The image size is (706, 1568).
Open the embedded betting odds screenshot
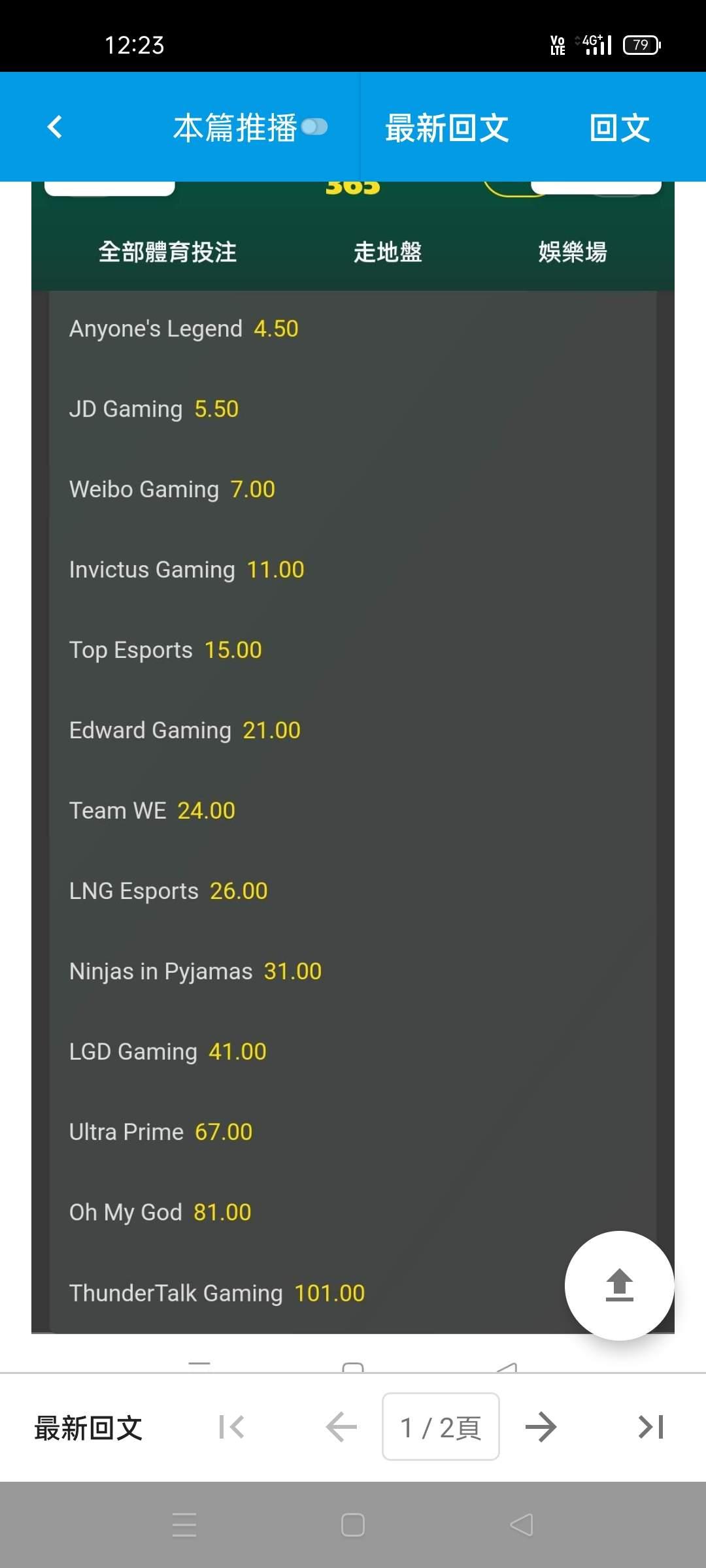pyautogui.click(x=353, y=758)
